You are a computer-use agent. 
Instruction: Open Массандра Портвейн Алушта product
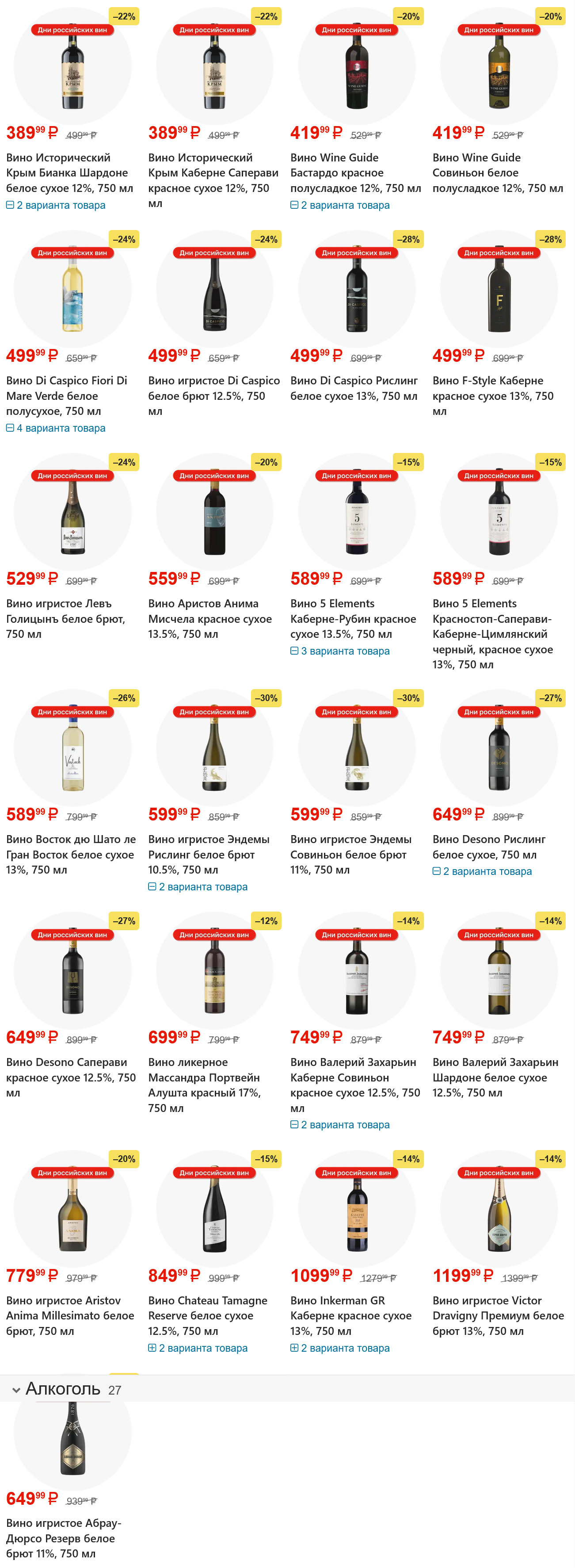click(x=204, y=1085)
